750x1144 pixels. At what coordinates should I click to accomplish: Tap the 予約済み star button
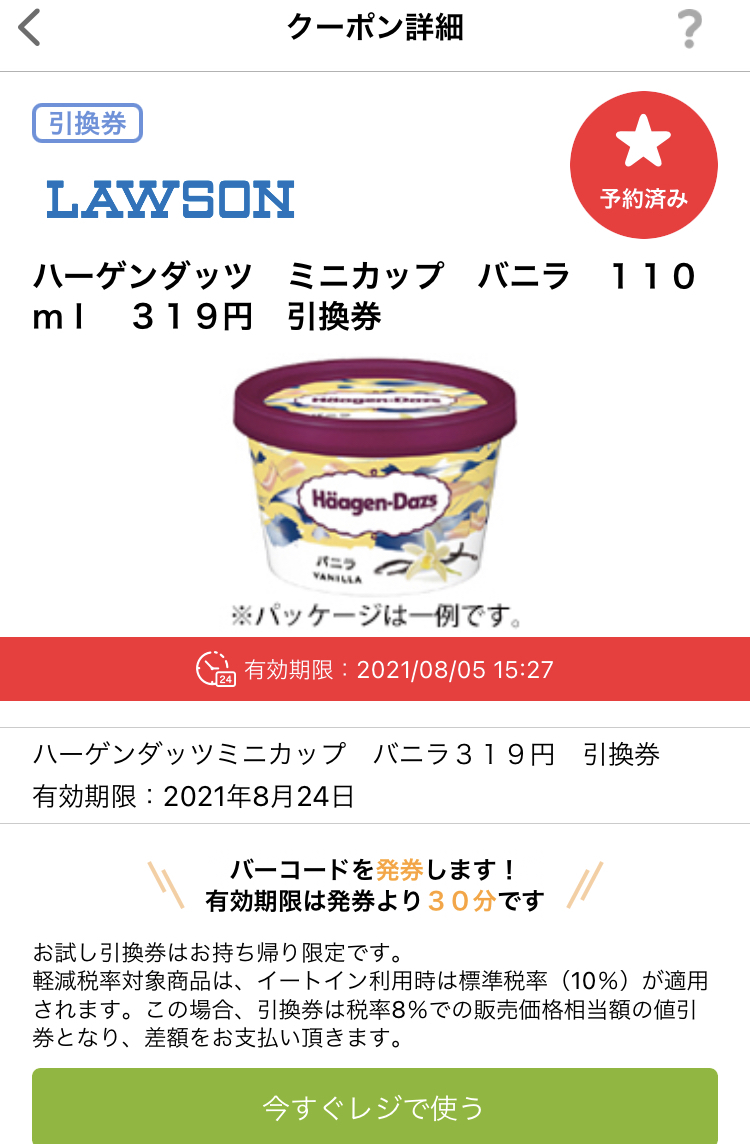[643, 165]
